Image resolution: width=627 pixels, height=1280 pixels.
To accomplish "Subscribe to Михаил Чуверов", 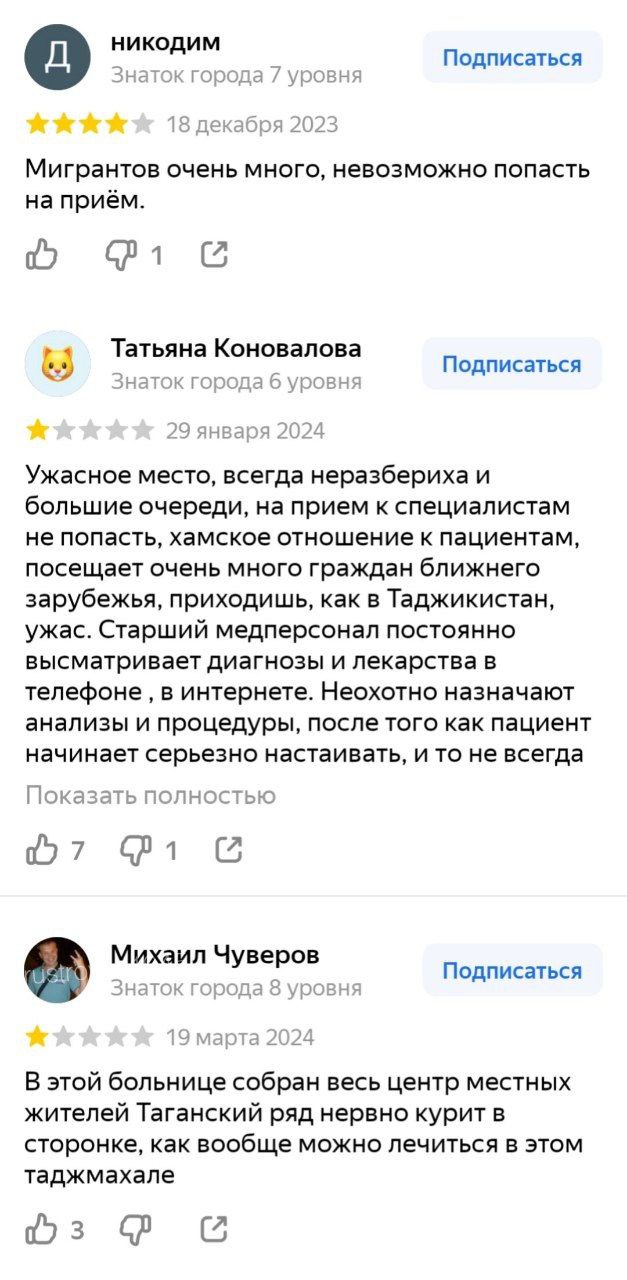I will [x=512, y=971].
